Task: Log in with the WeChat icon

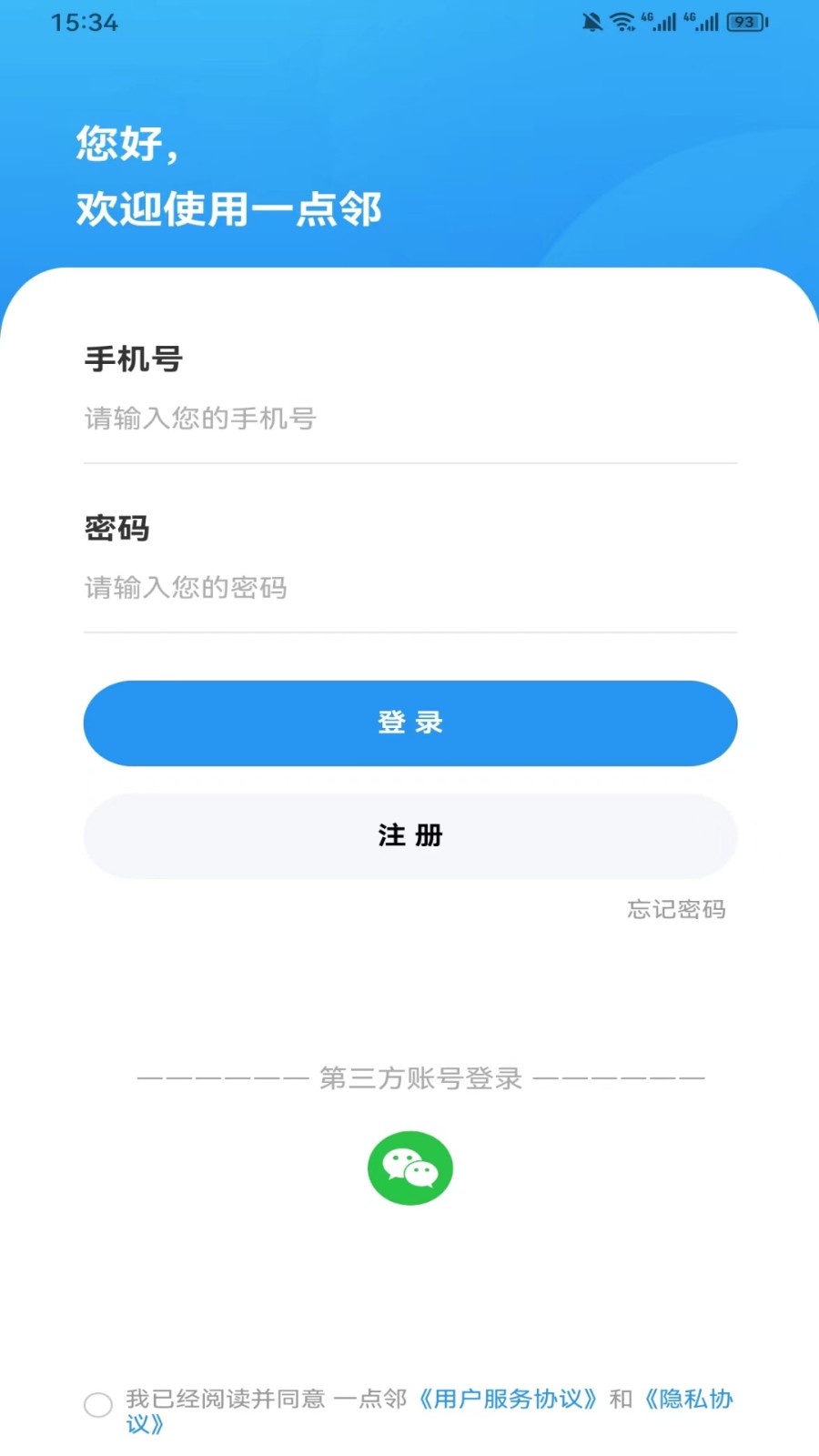Action: pyautogui.click(x=409, y=1168)
